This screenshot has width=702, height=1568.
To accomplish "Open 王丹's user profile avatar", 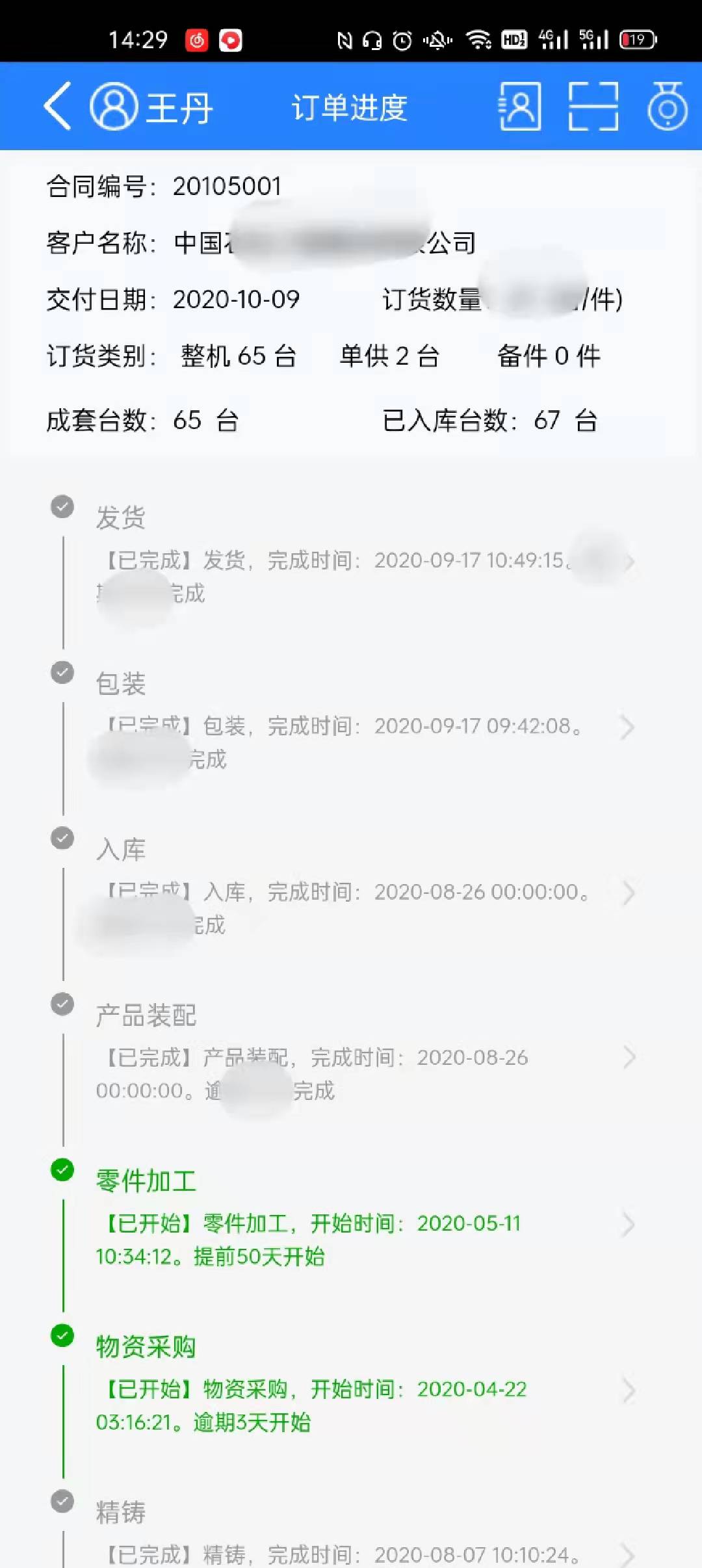I will pos(114,107).
